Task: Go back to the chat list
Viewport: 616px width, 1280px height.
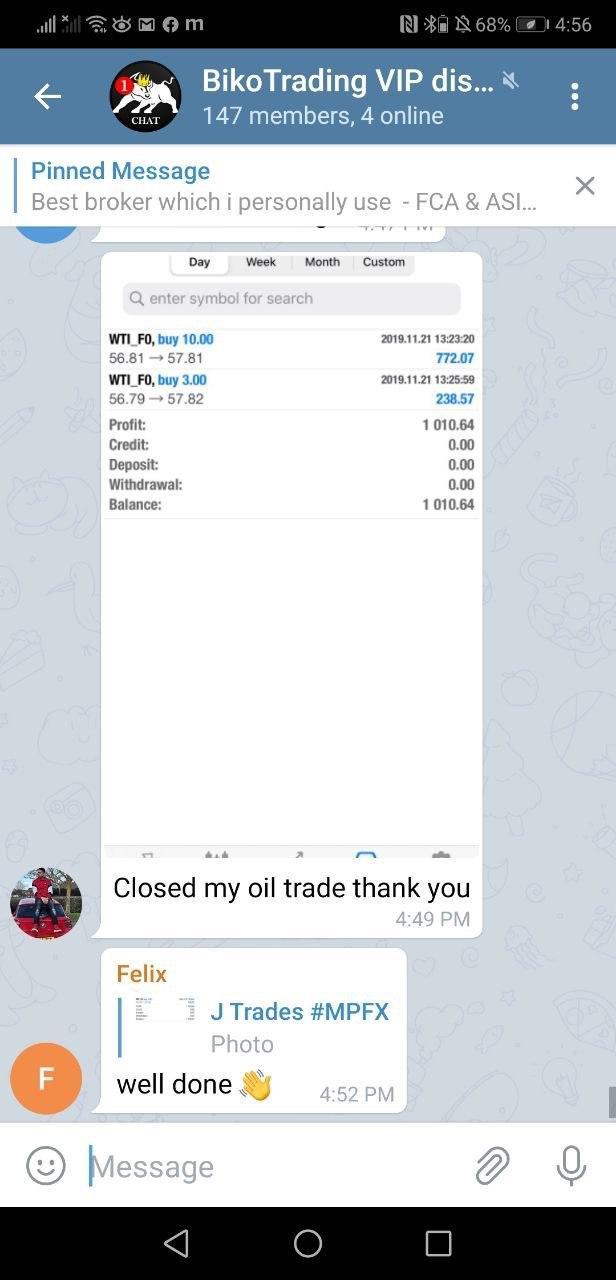Action: tap(47, 96)
